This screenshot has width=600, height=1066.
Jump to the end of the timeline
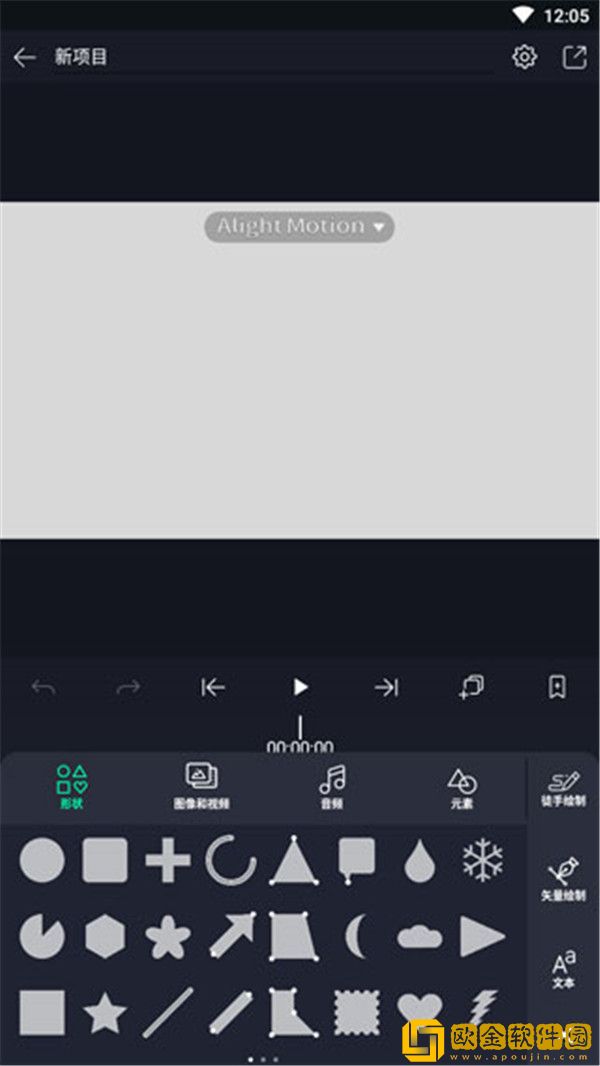(x=386, y=687)
